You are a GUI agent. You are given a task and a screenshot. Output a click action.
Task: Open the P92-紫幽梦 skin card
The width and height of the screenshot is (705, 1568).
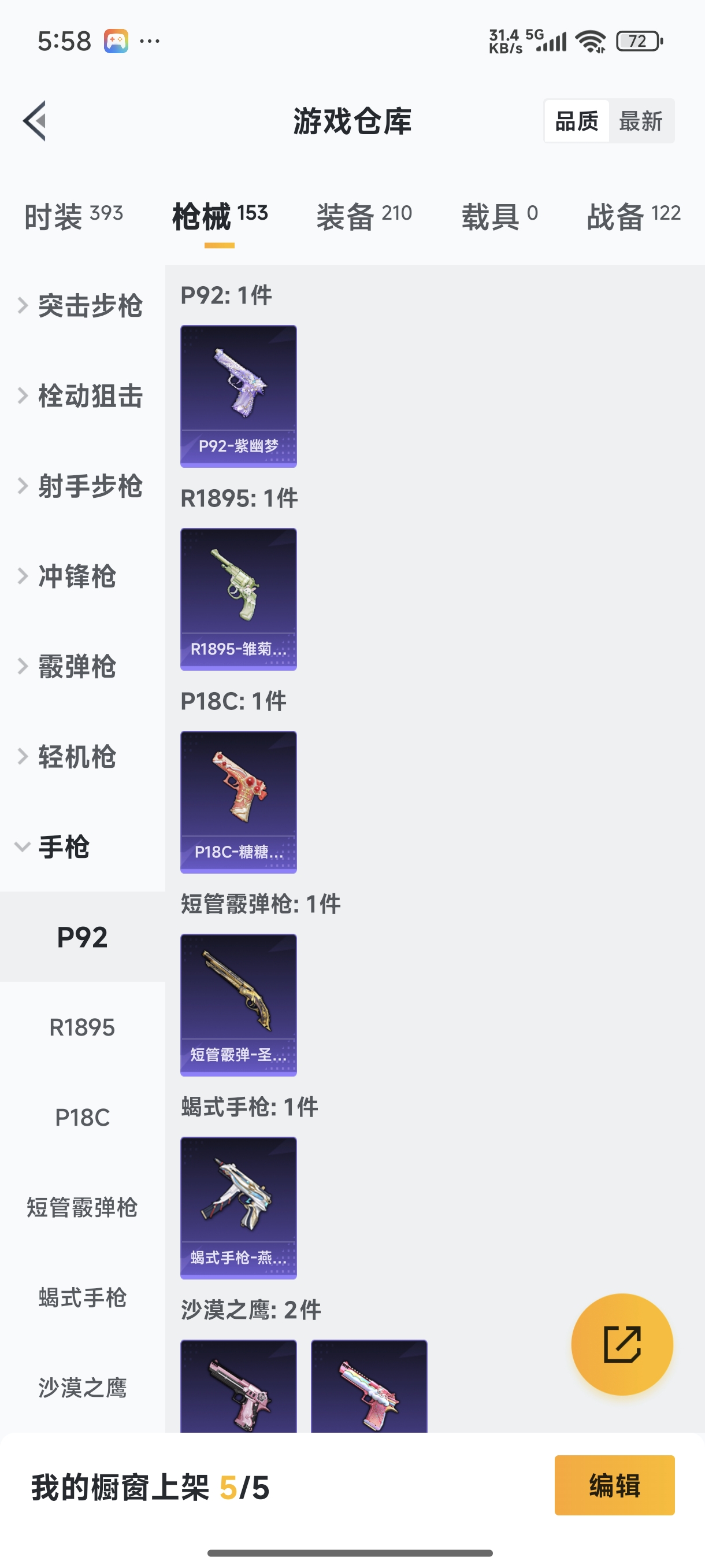pyautogui.click(x=239, y=396)
